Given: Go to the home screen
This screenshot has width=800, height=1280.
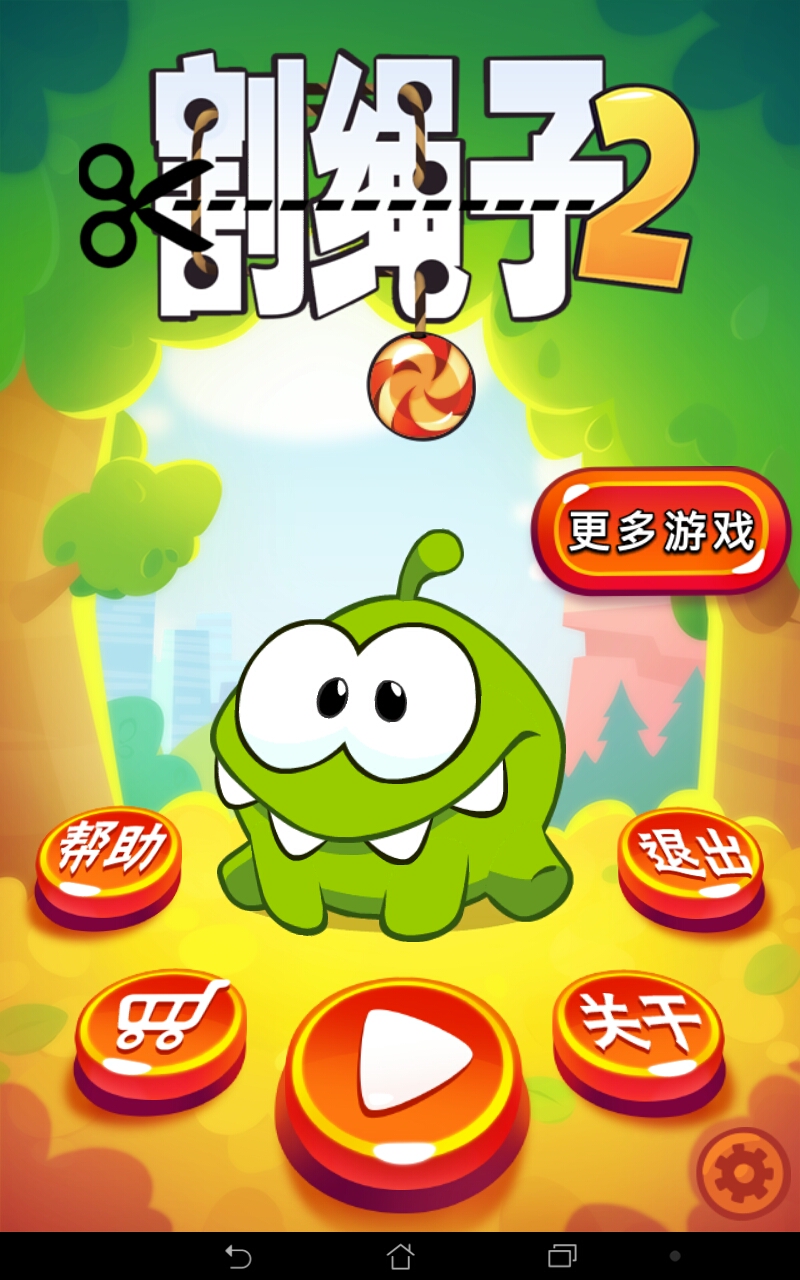Looking at the screenshot, I should [400, 1256].
